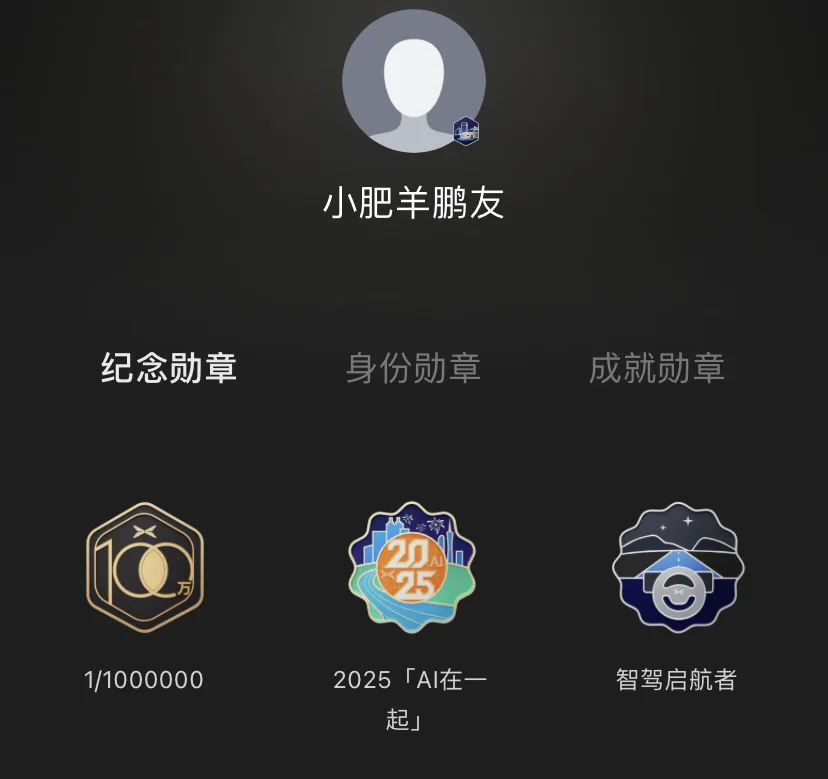
Task: Switch to the 身份勋章 tab
Action: 413,368
